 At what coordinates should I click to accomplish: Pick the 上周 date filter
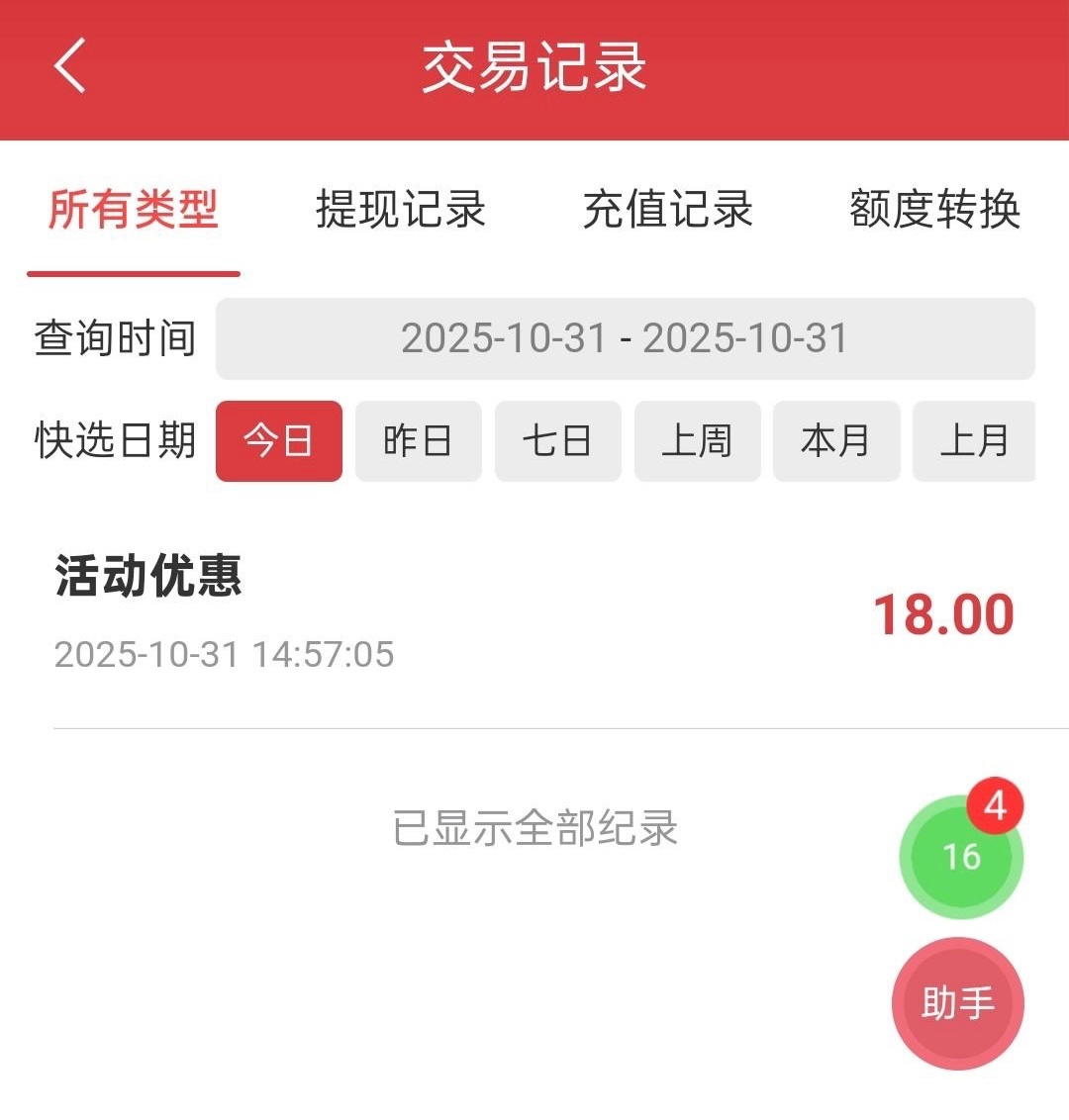tap(697, 441)
